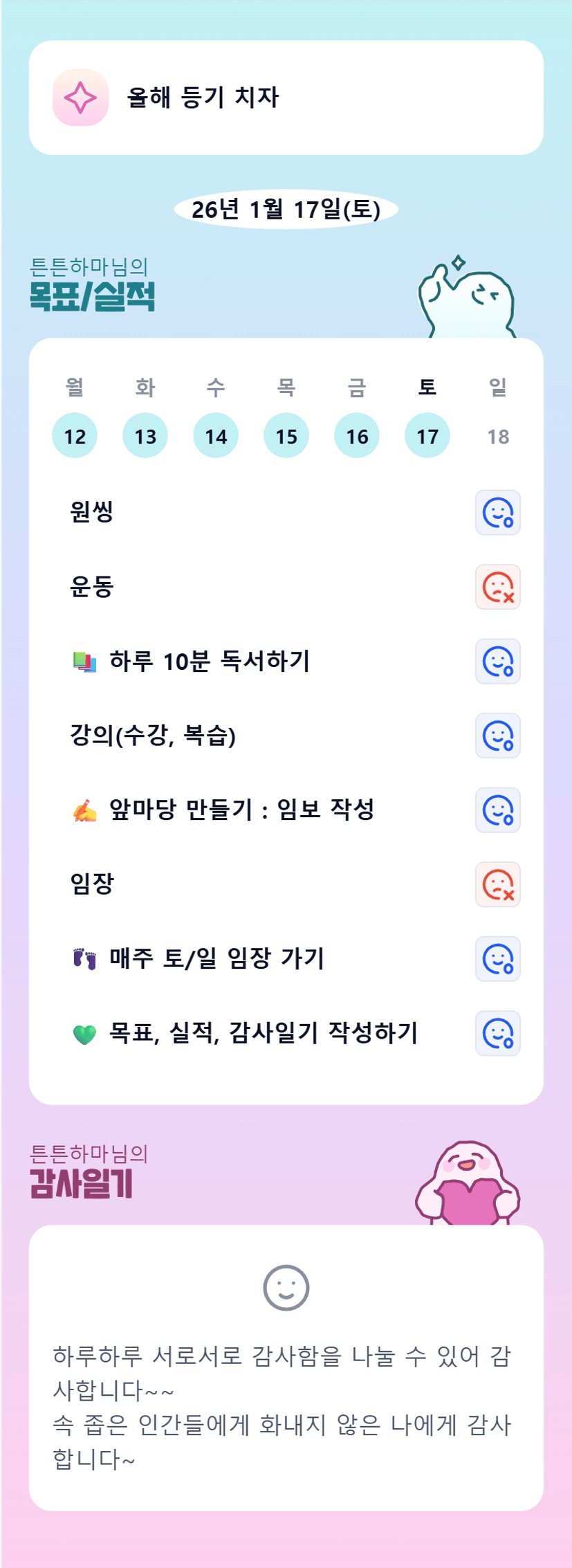Open the 올해 등기 치자 goal card
Viewport: 572px width, 1568px height.
coord(286,98)
